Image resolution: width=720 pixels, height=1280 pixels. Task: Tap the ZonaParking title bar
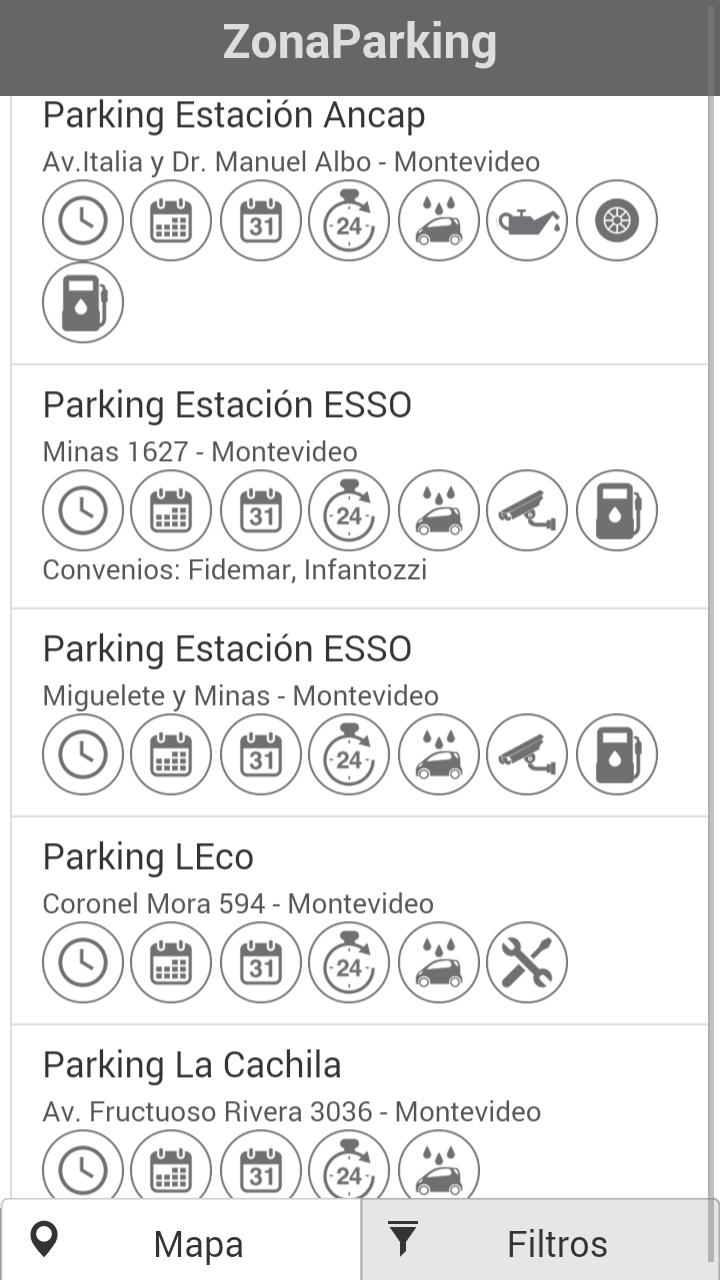(x=360, y=42)
